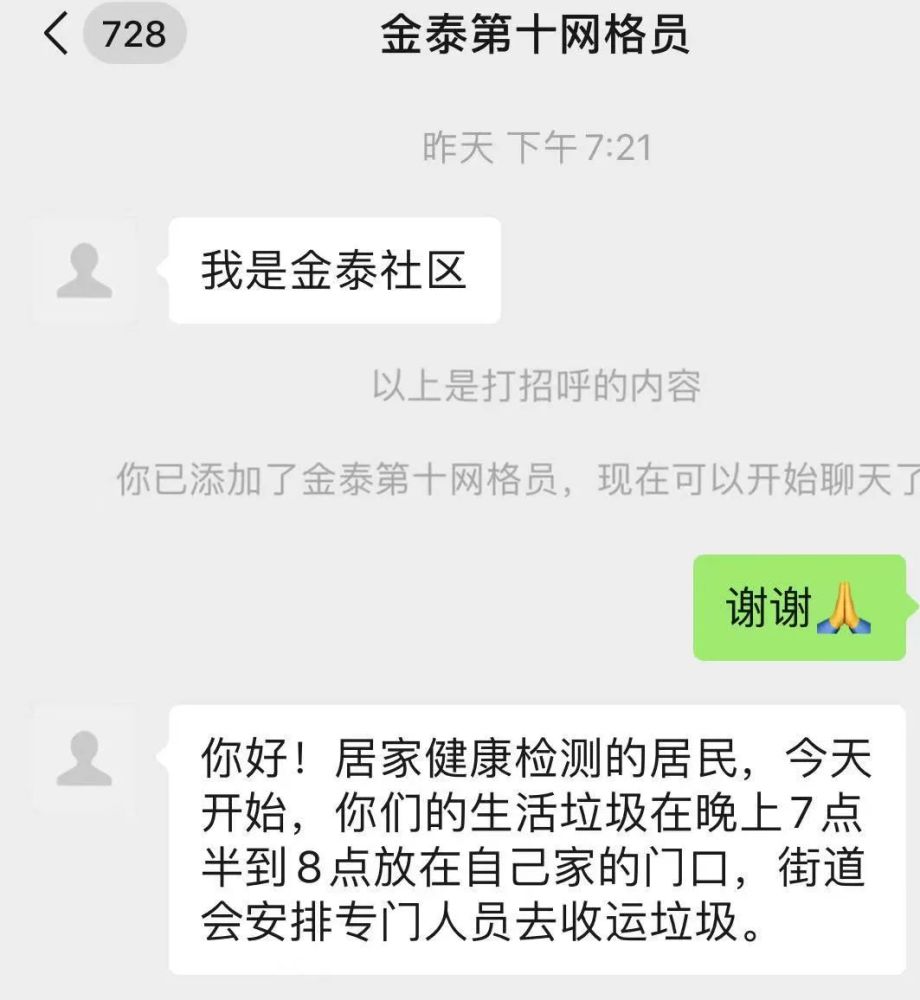Open contact avatar beside 我是金泰社区
920x1000 pixels.
tap(84, 270)
